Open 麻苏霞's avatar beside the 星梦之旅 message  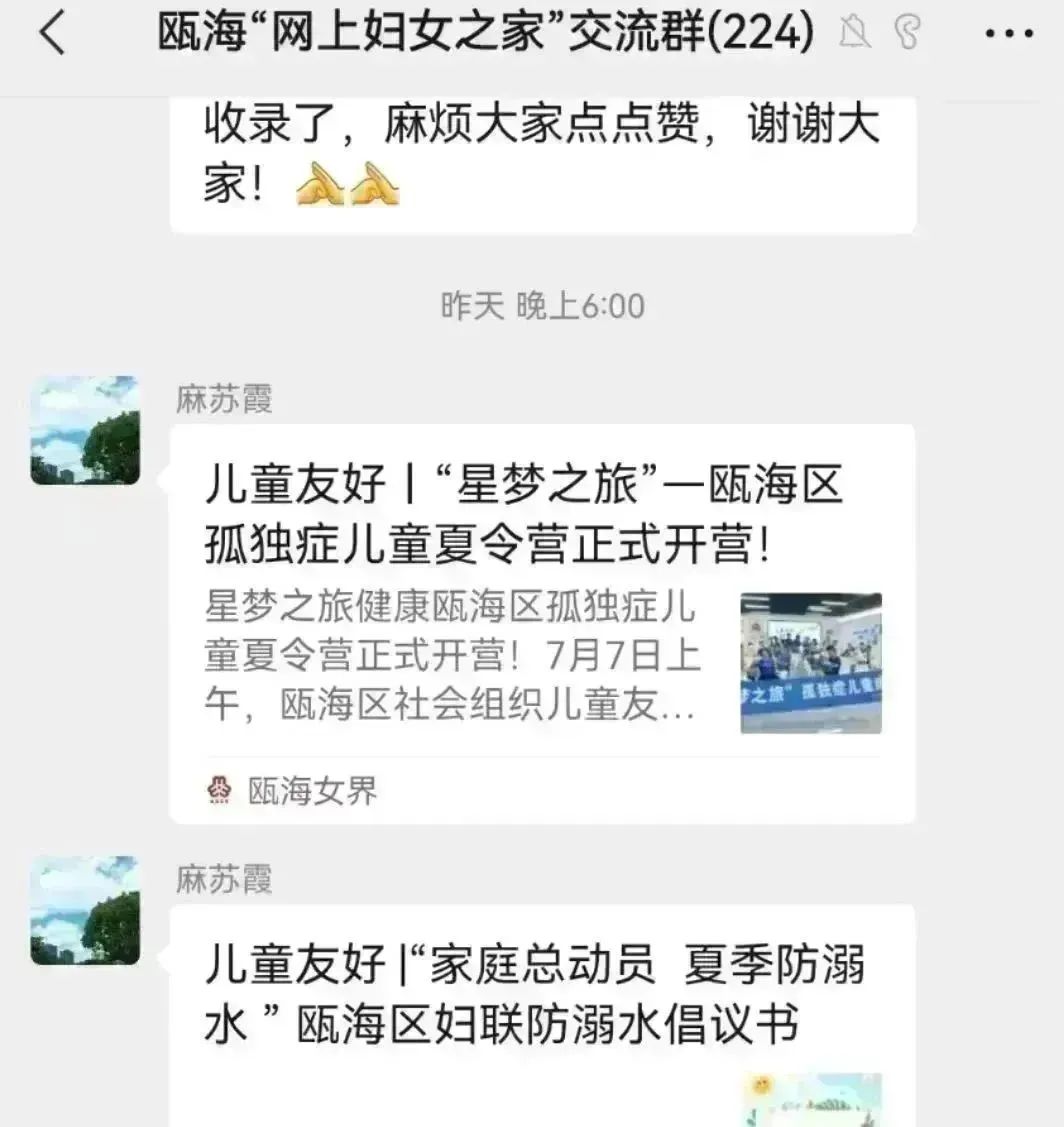click(x=85, y=430)
